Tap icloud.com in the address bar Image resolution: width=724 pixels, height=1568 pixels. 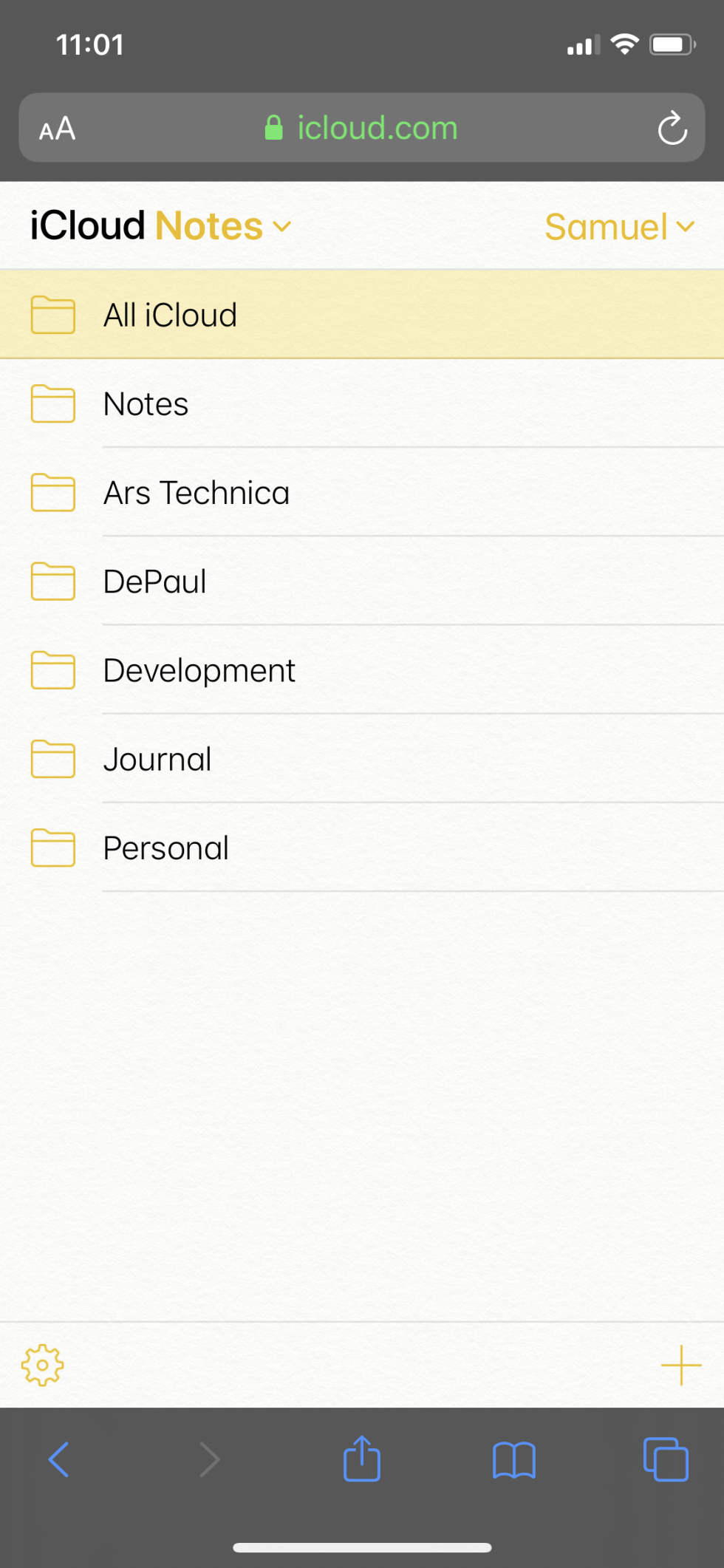click(378, 128)
